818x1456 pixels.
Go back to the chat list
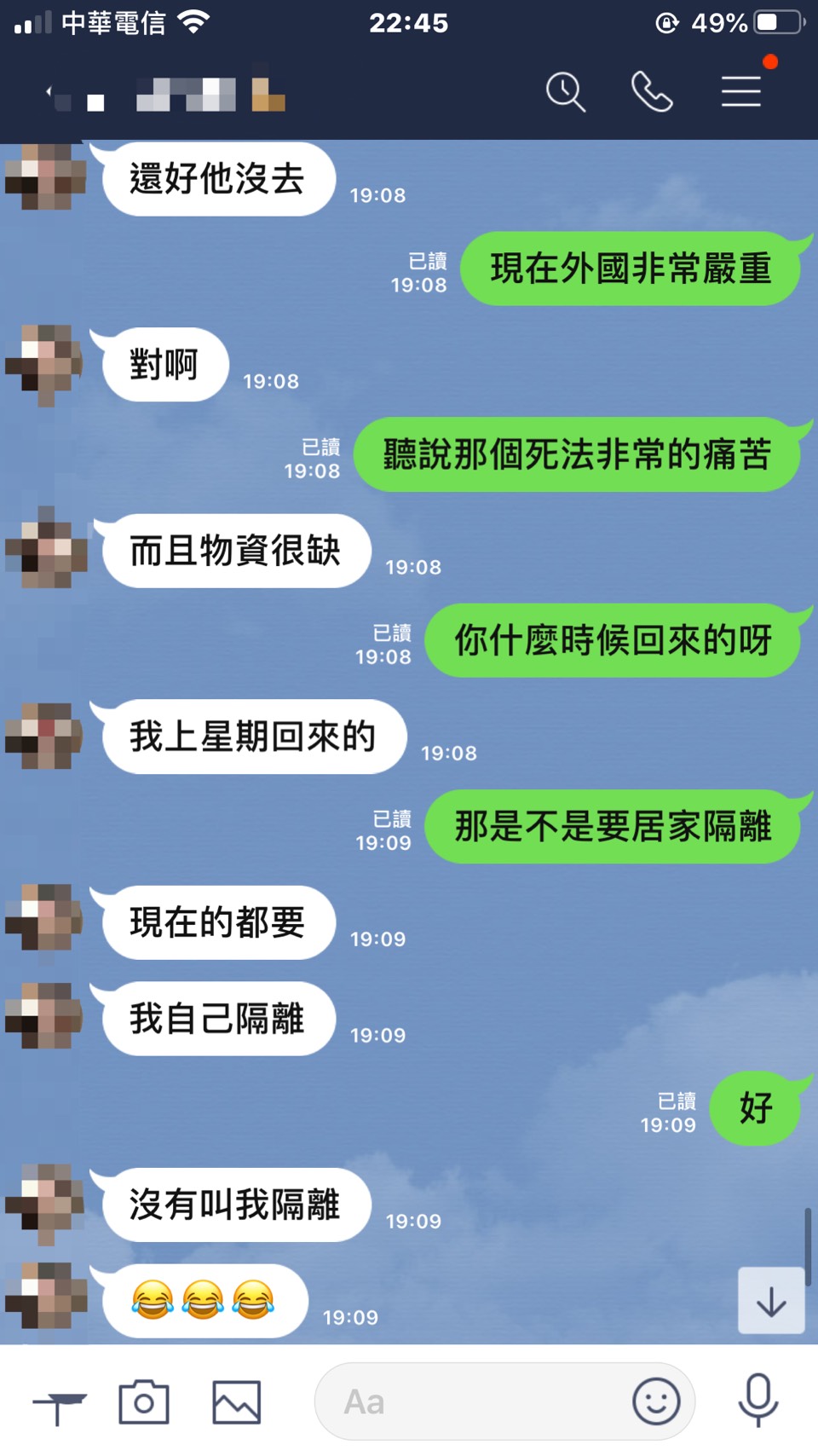coord(51,92)
